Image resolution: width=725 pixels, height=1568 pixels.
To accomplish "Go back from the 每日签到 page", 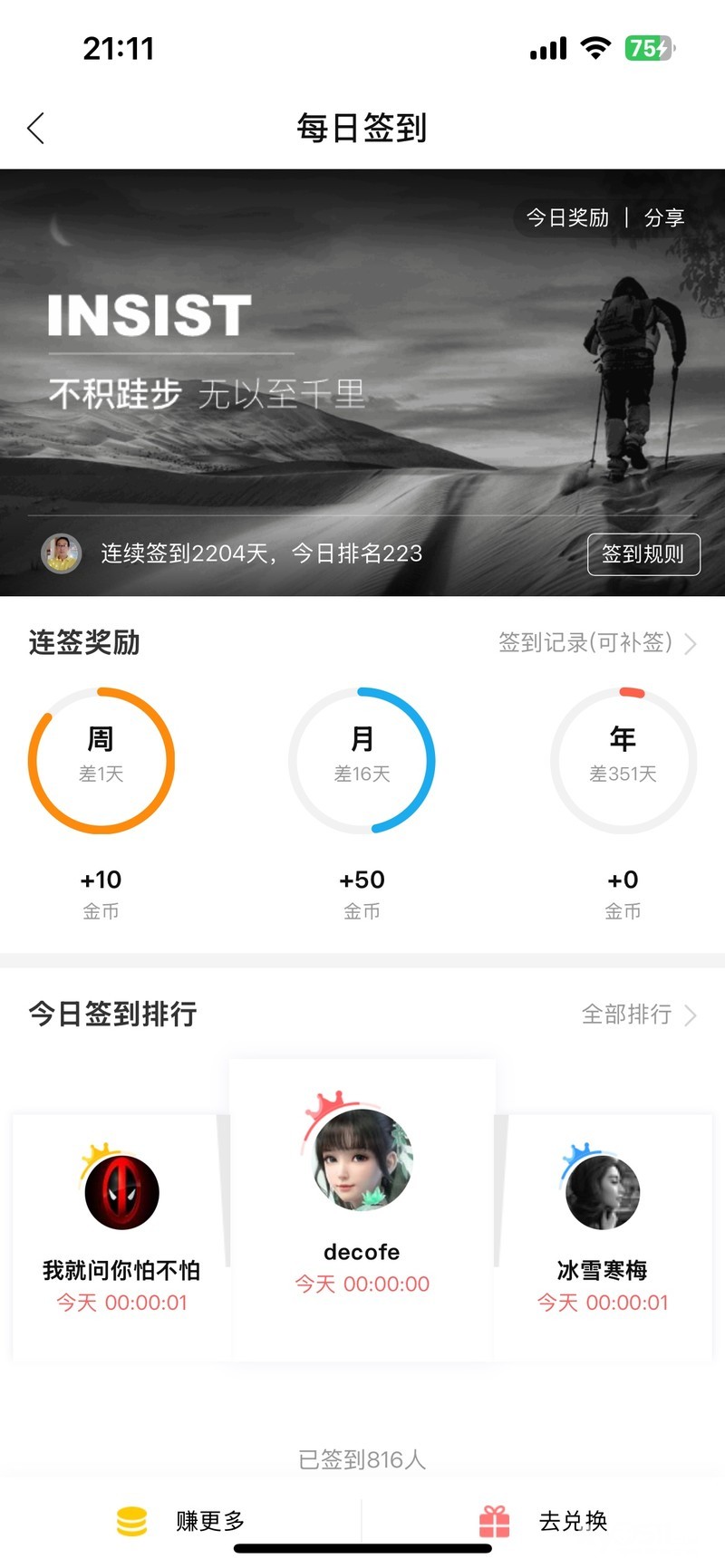I will [36, 129].
